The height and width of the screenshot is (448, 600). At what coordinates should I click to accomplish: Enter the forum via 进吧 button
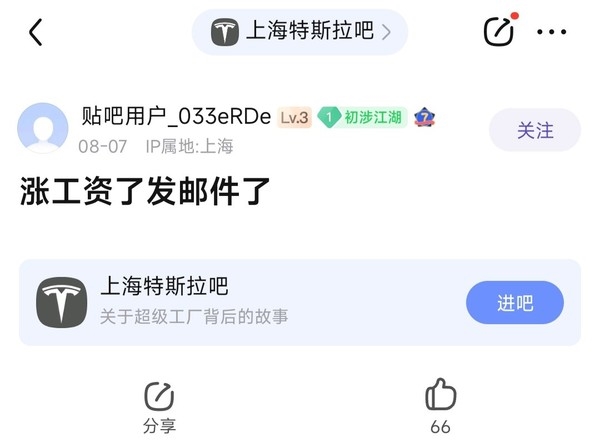(x=514, y=303)
